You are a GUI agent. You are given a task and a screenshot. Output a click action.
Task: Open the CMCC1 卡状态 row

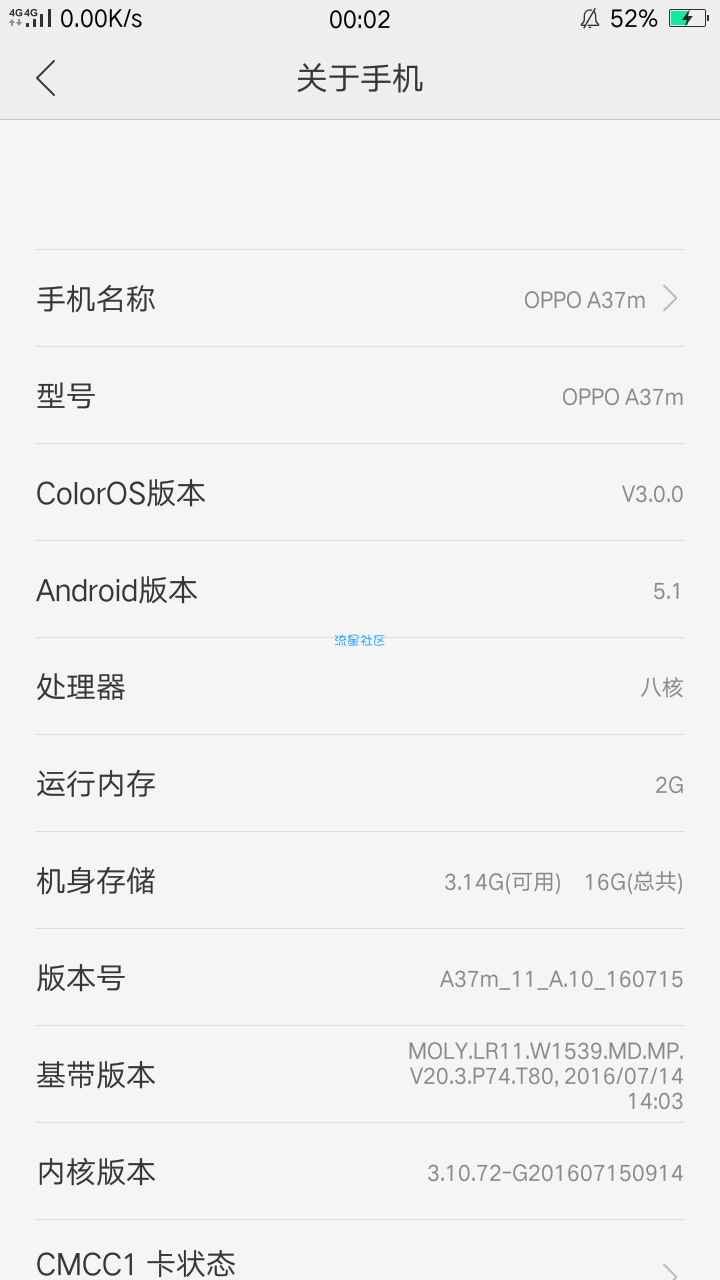(x=360, y=1250)
